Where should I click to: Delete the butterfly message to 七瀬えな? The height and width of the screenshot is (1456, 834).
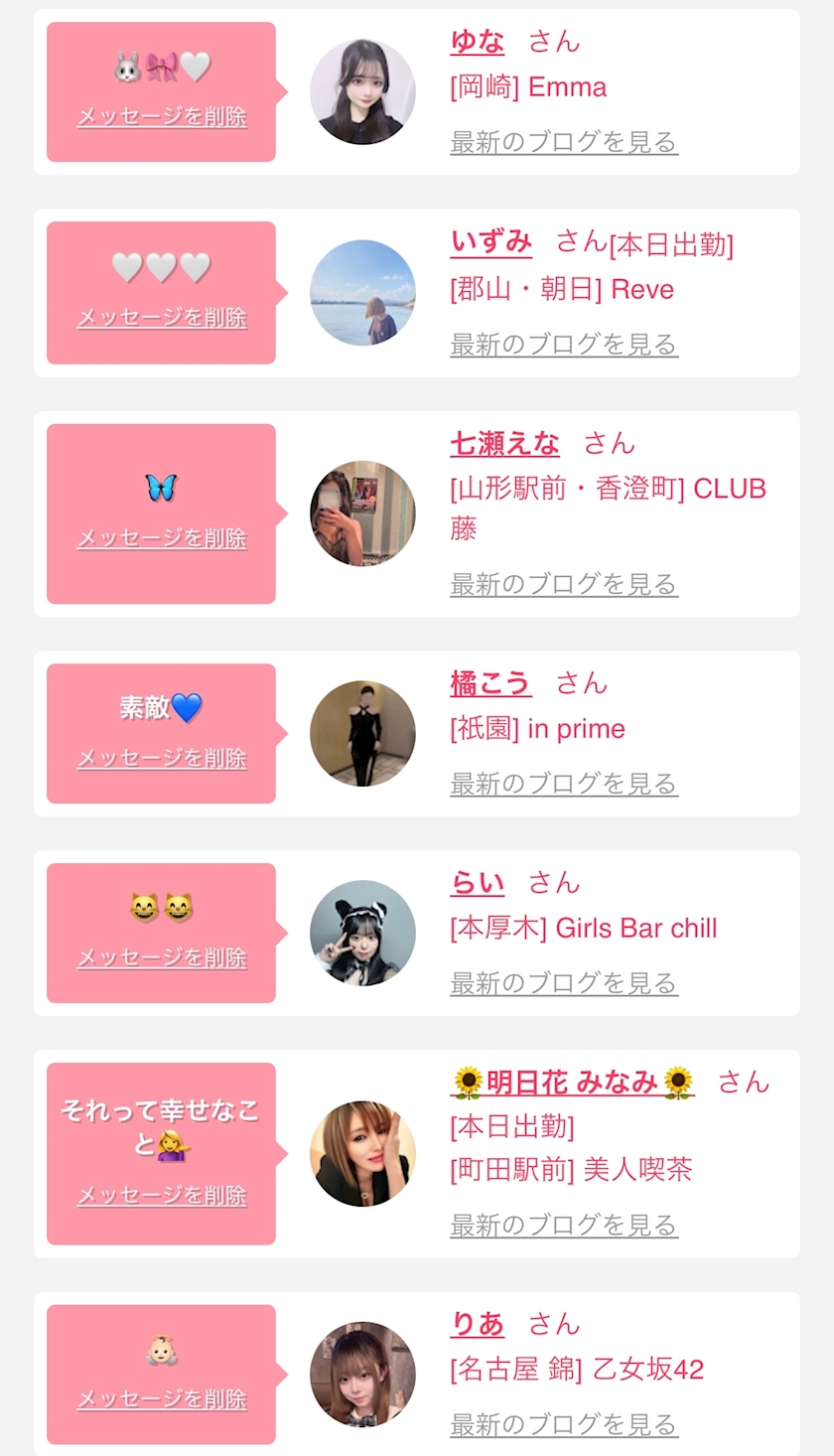coord(161,538)
